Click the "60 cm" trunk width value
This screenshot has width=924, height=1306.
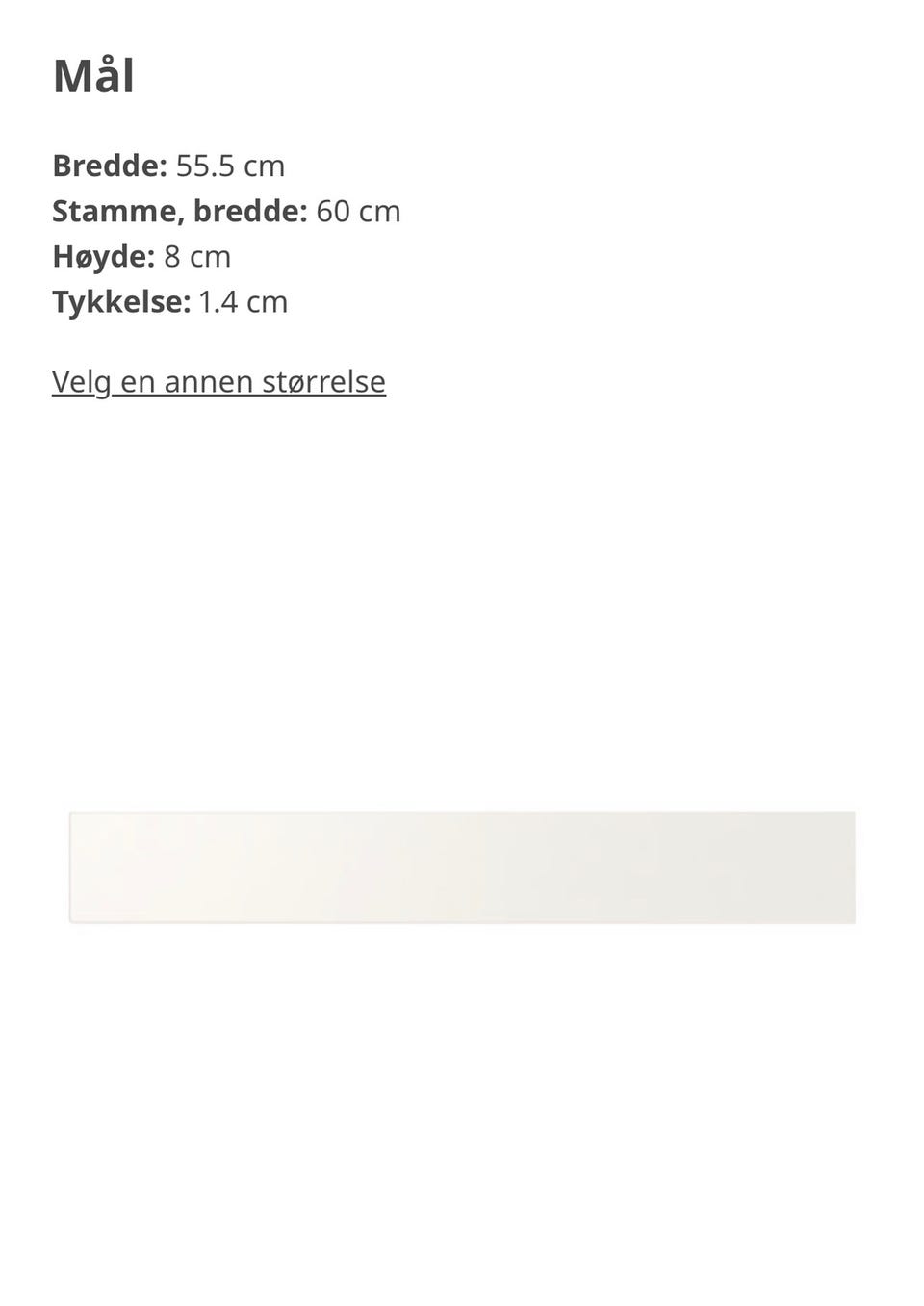tap(358, 211)
